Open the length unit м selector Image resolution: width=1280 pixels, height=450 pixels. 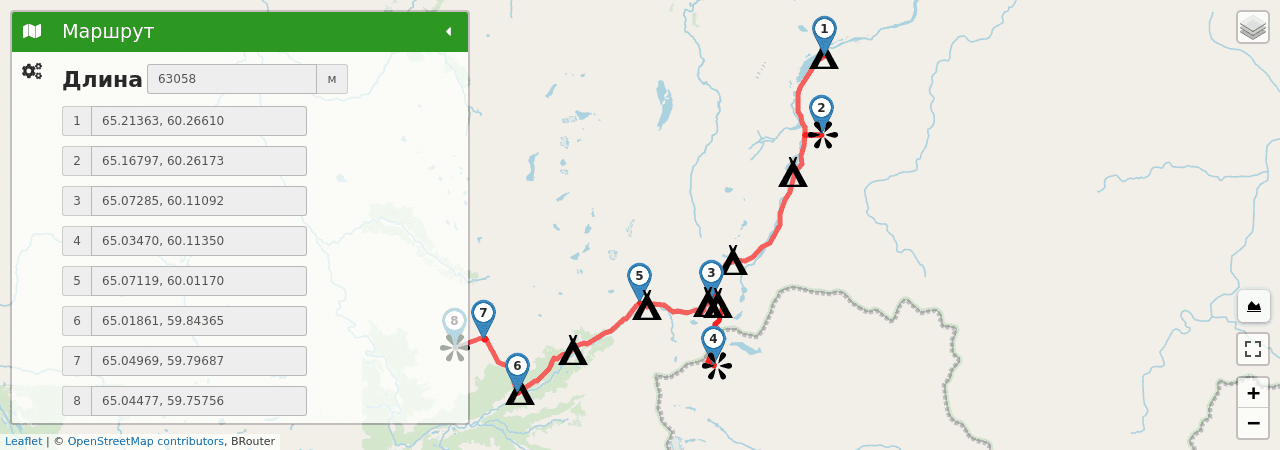click(332, 79)
